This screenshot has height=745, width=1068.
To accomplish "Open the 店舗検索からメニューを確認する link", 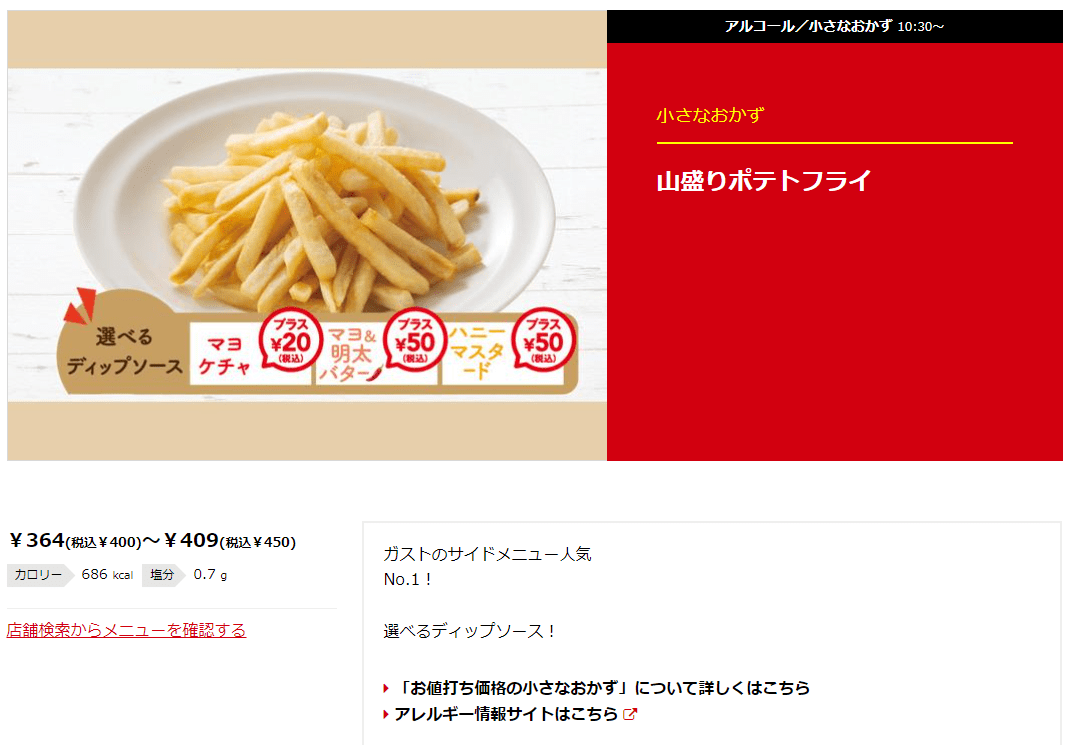I will (x=126, y=630).
